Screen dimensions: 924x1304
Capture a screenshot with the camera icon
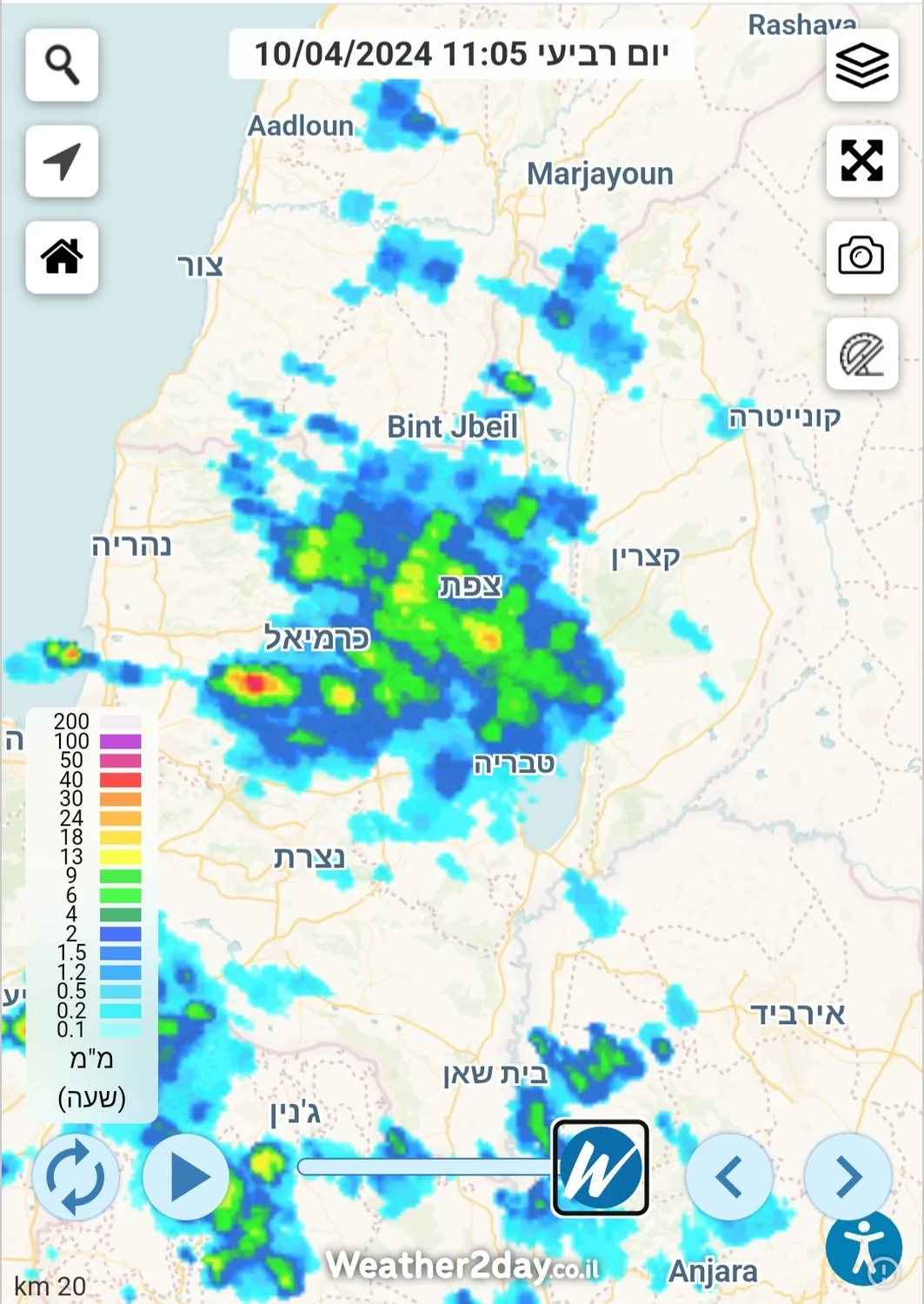click(861, 257)
